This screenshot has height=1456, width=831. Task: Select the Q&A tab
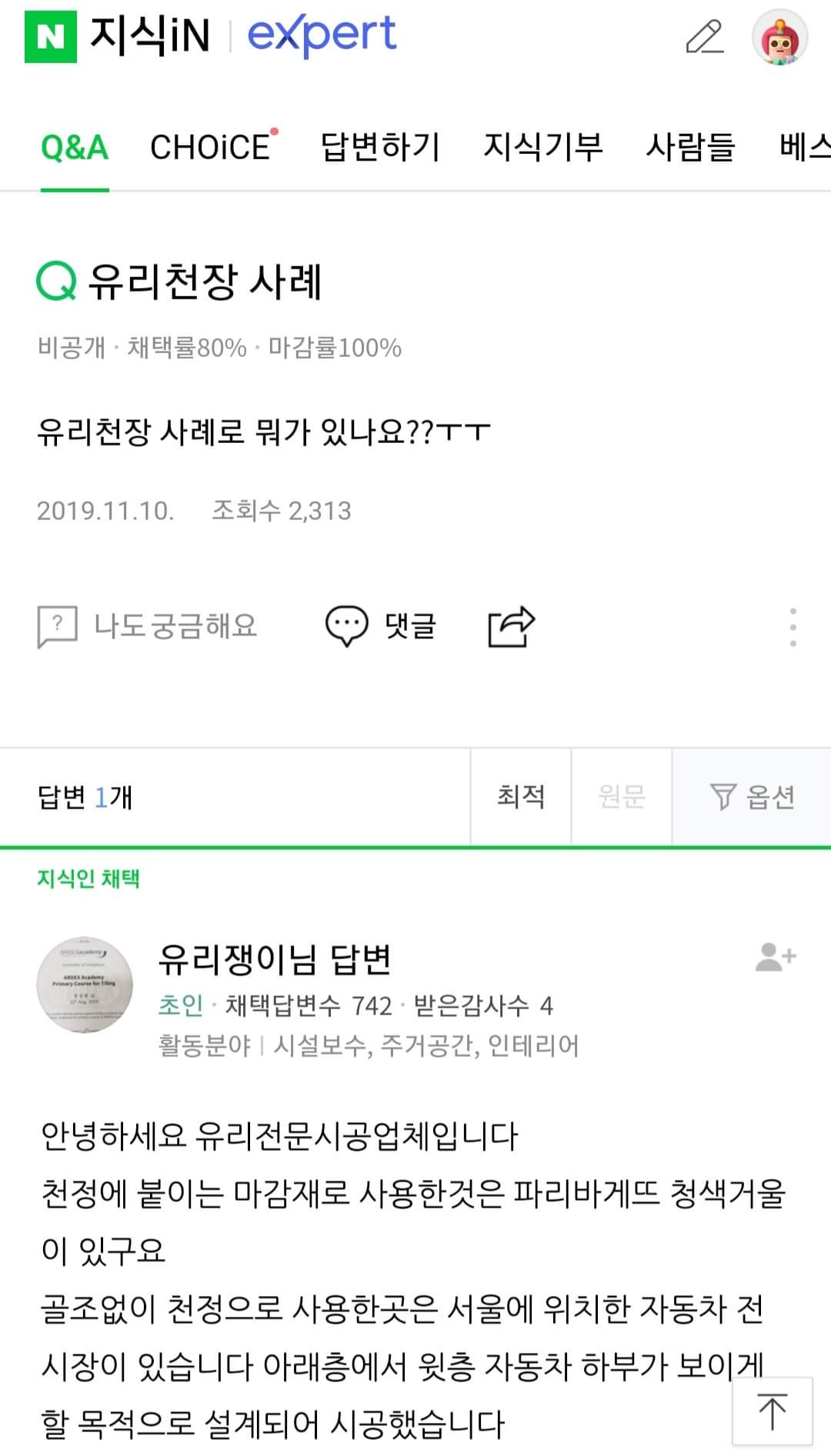click(x=75, y=147)
